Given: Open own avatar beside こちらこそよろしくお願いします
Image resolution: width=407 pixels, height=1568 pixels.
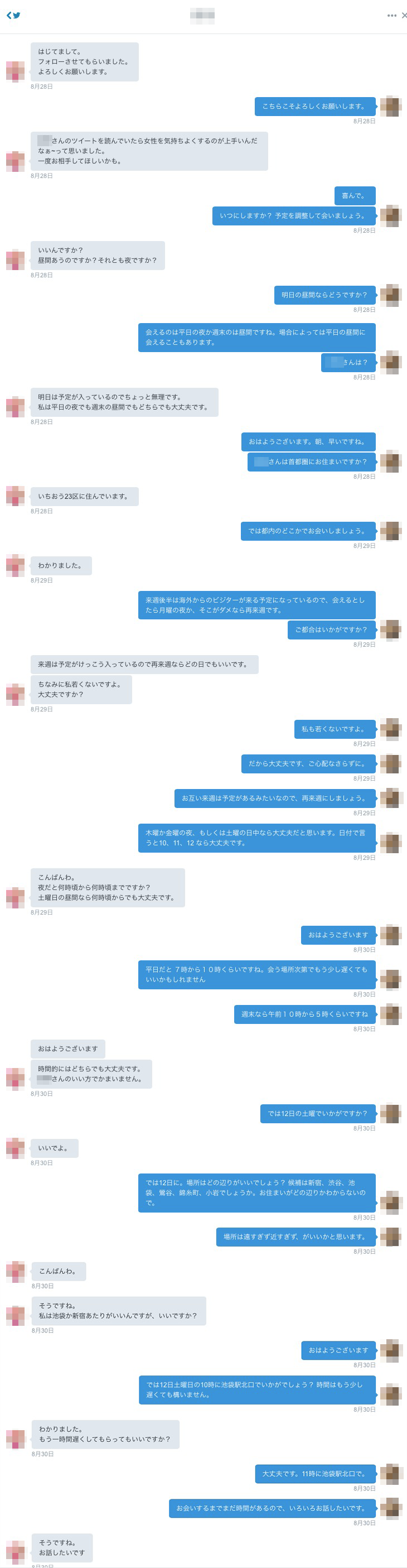Looking at the screenshot, I should [x=391, y=106].
